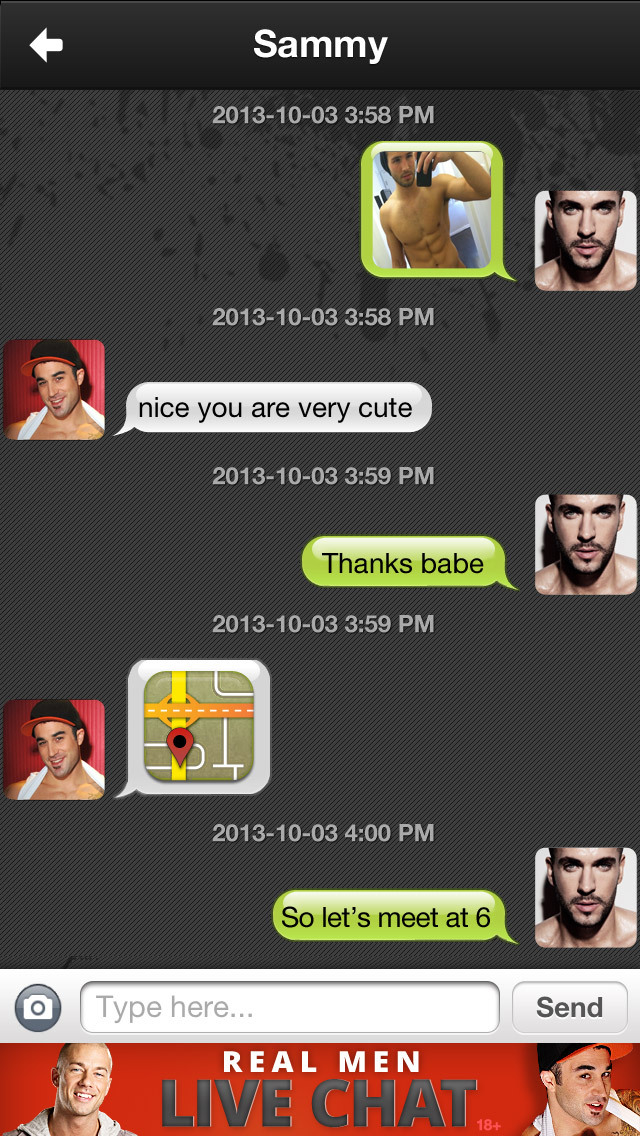The image size is (640, 1136).
Task: Open the shared map location
Action: 198,727
